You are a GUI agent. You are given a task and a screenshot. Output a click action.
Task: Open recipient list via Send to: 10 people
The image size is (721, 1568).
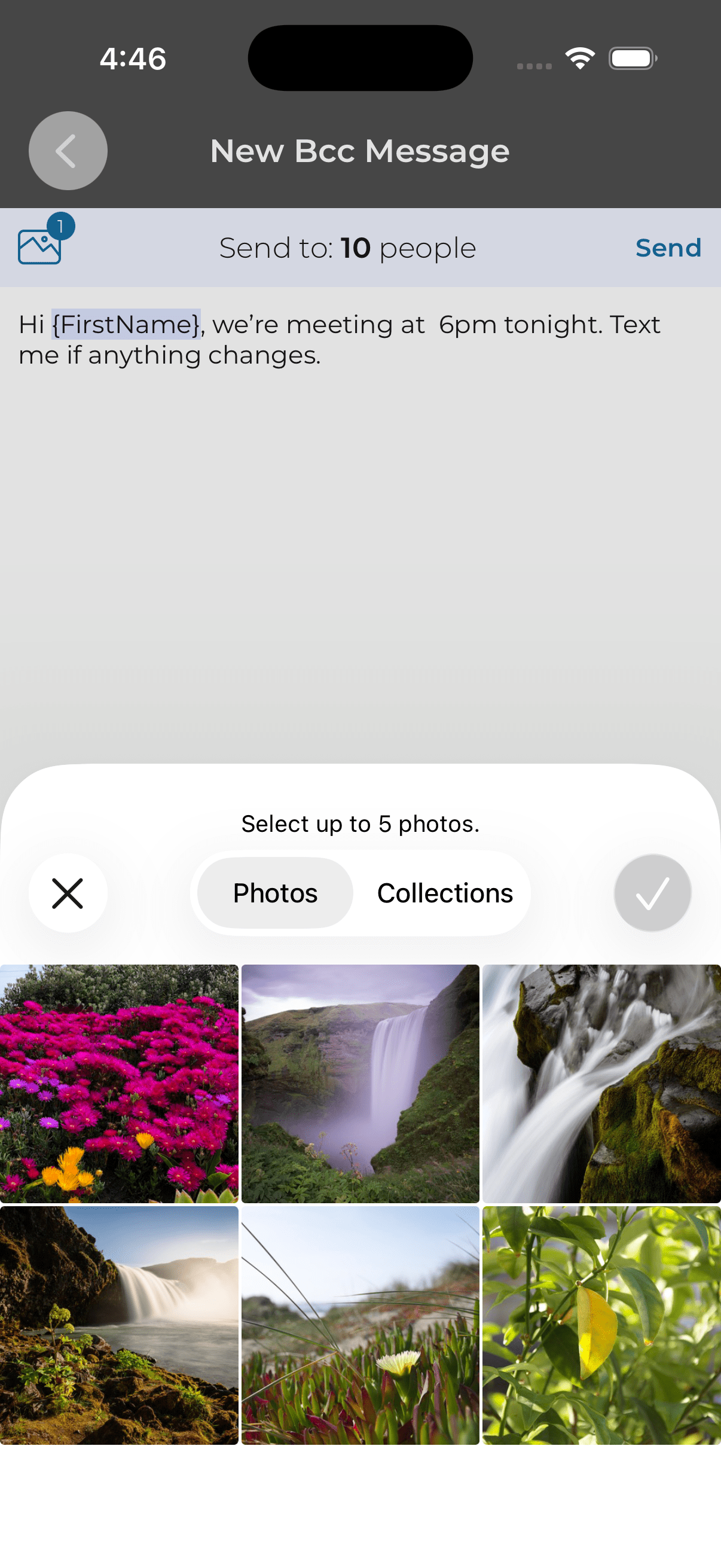click(347, 248)
